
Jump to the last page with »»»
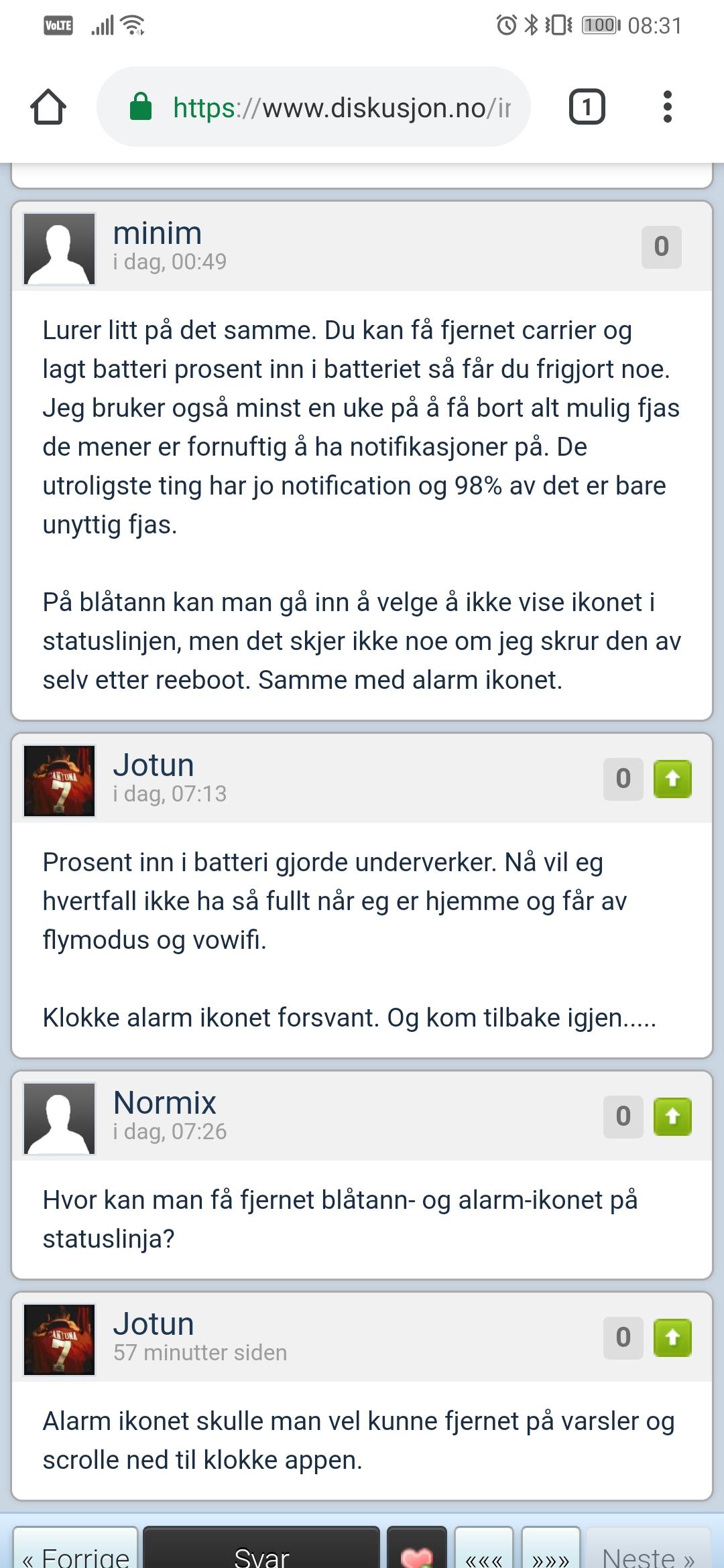coord(551,1549)
